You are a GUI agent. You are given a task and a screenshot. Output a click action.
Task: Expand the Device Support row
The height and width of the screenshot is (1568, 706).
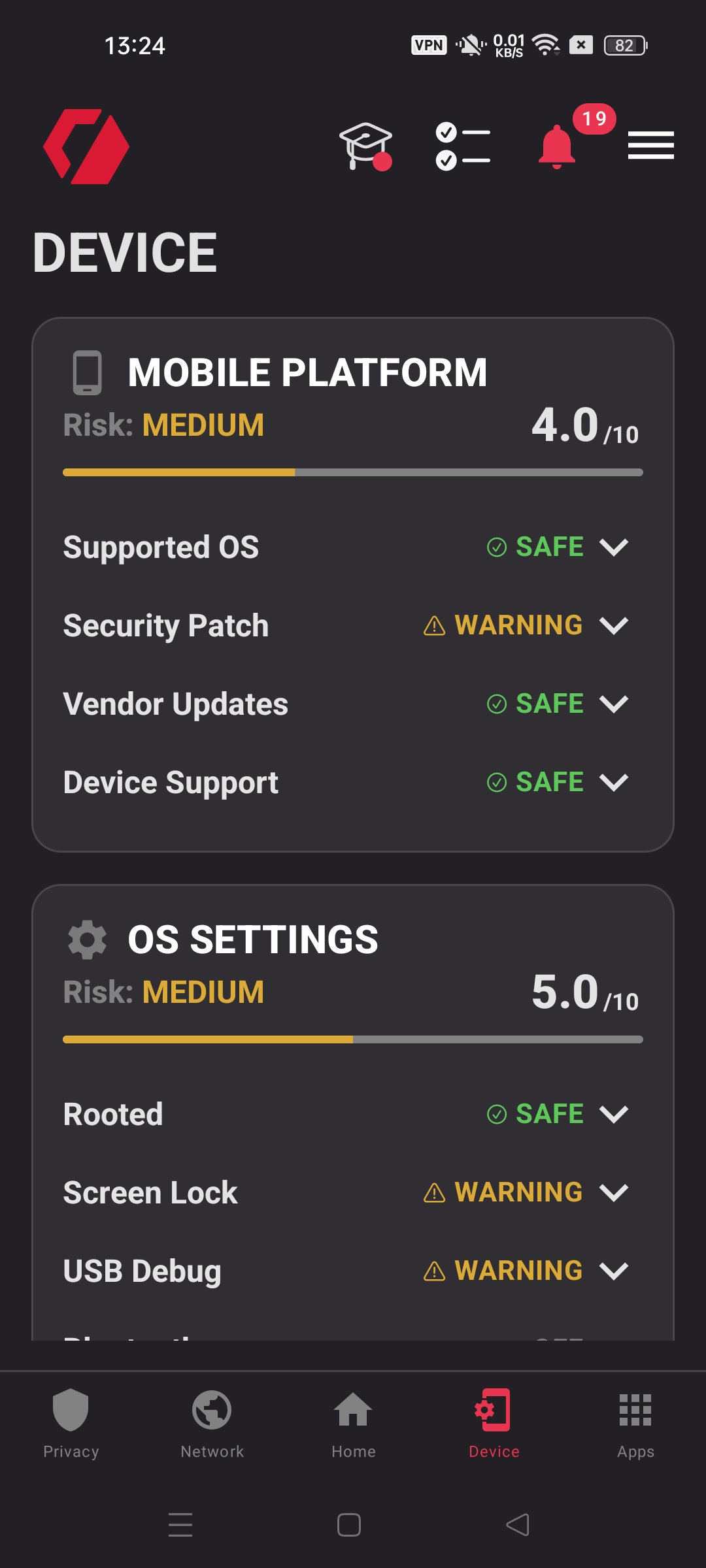(x=613, y=782)
